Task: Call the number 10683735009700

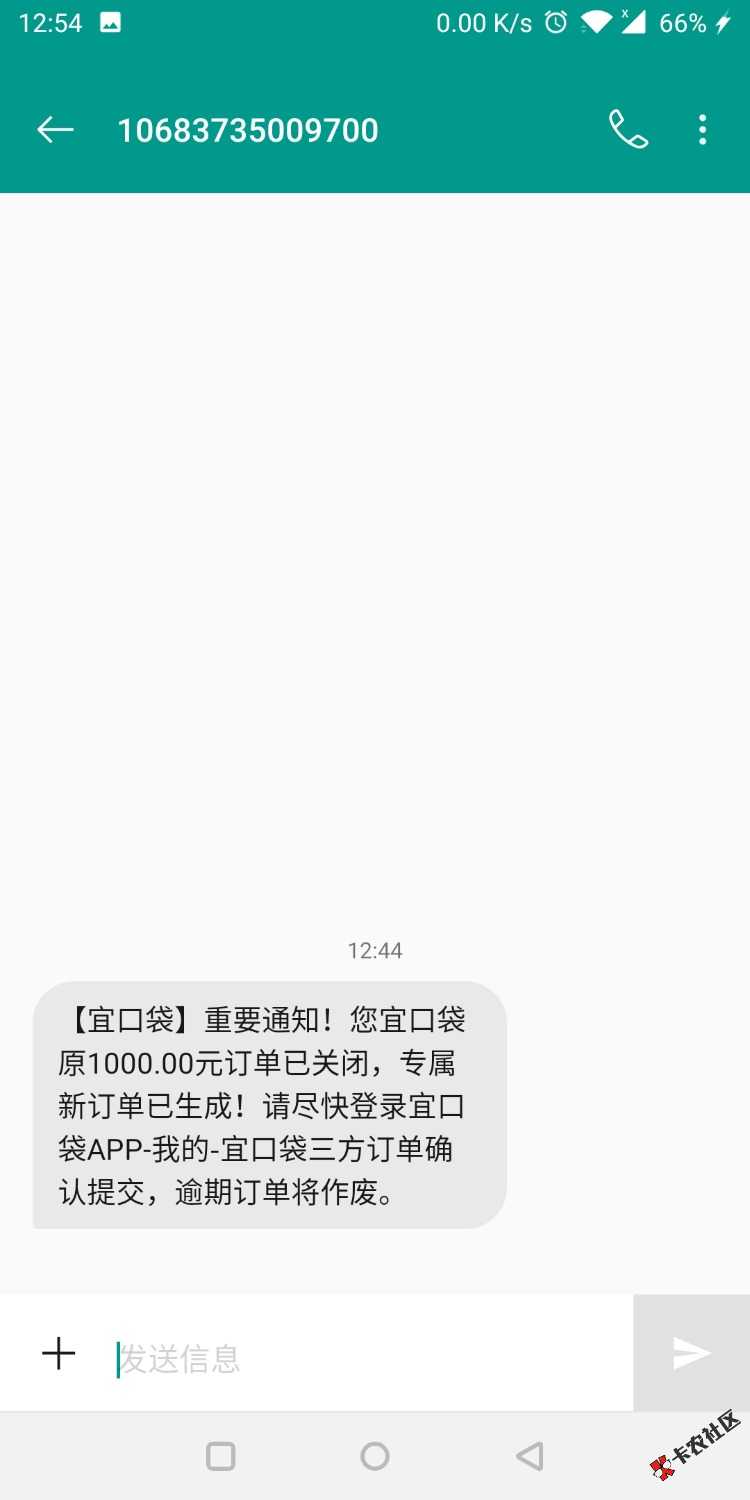Action: (x=628, y=130)
